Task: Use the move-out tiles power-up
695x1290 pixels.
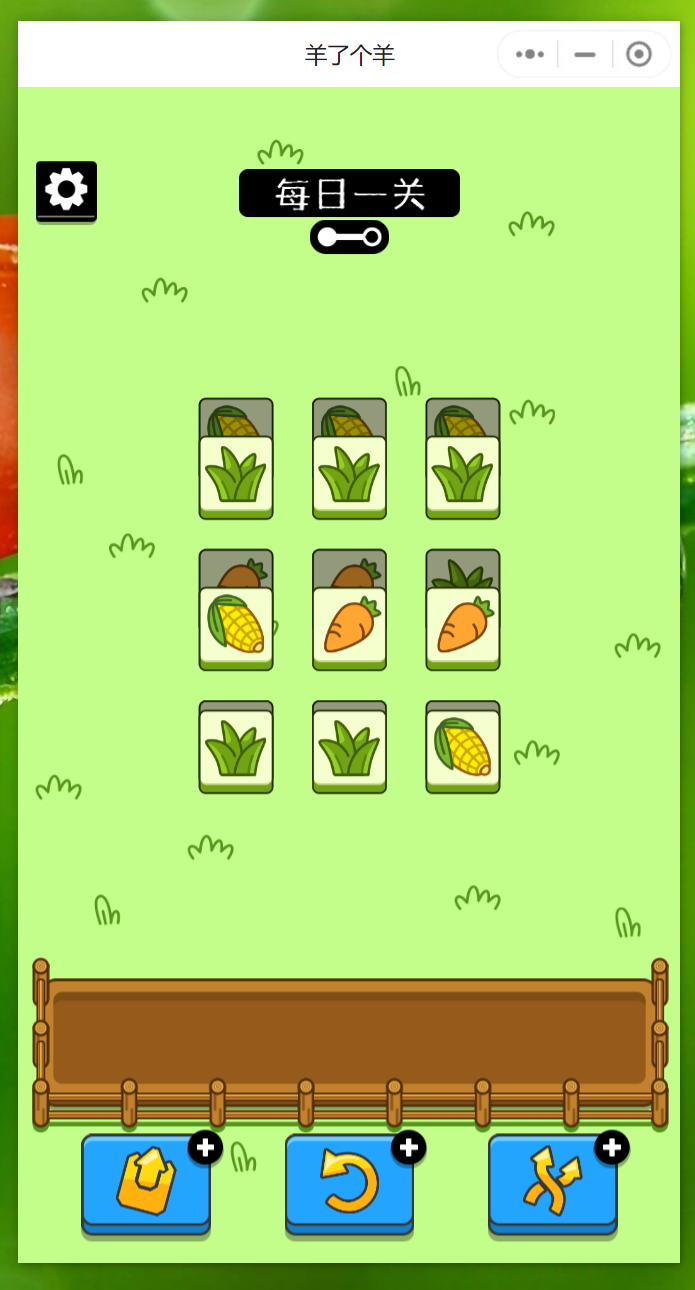Action: pos(146,1181)
